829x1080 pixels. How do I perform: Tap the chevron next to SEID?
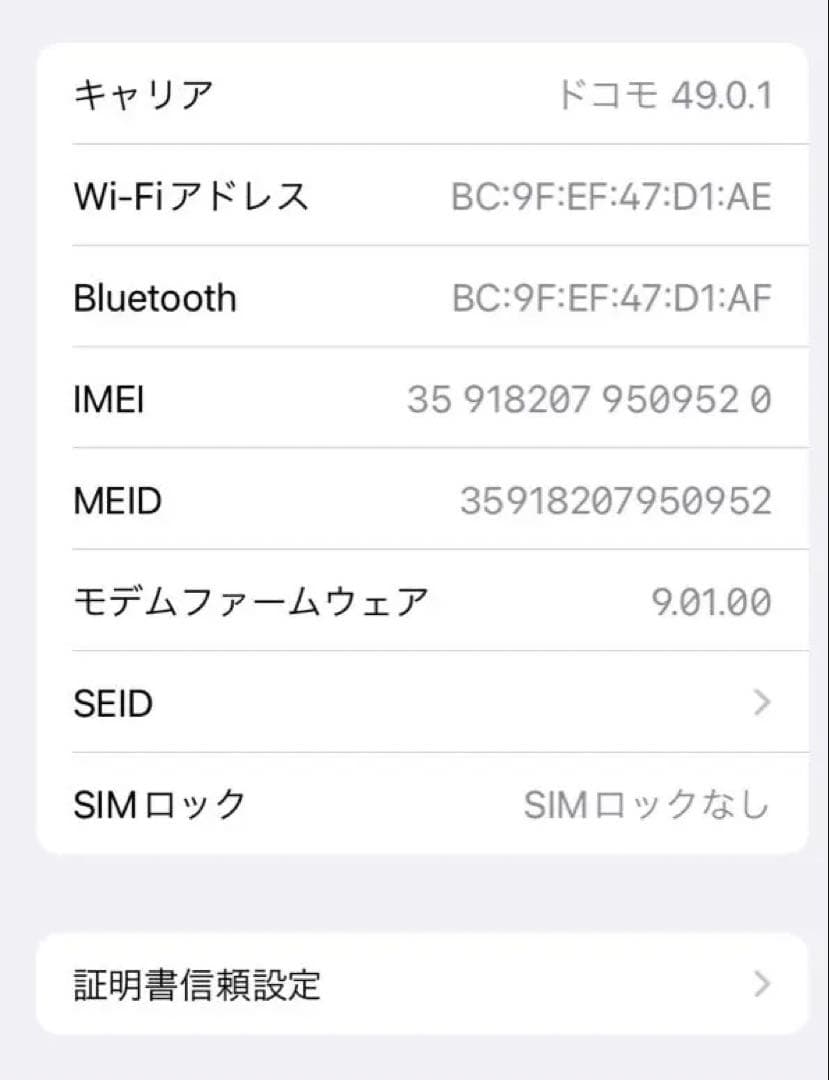(762, 703)
